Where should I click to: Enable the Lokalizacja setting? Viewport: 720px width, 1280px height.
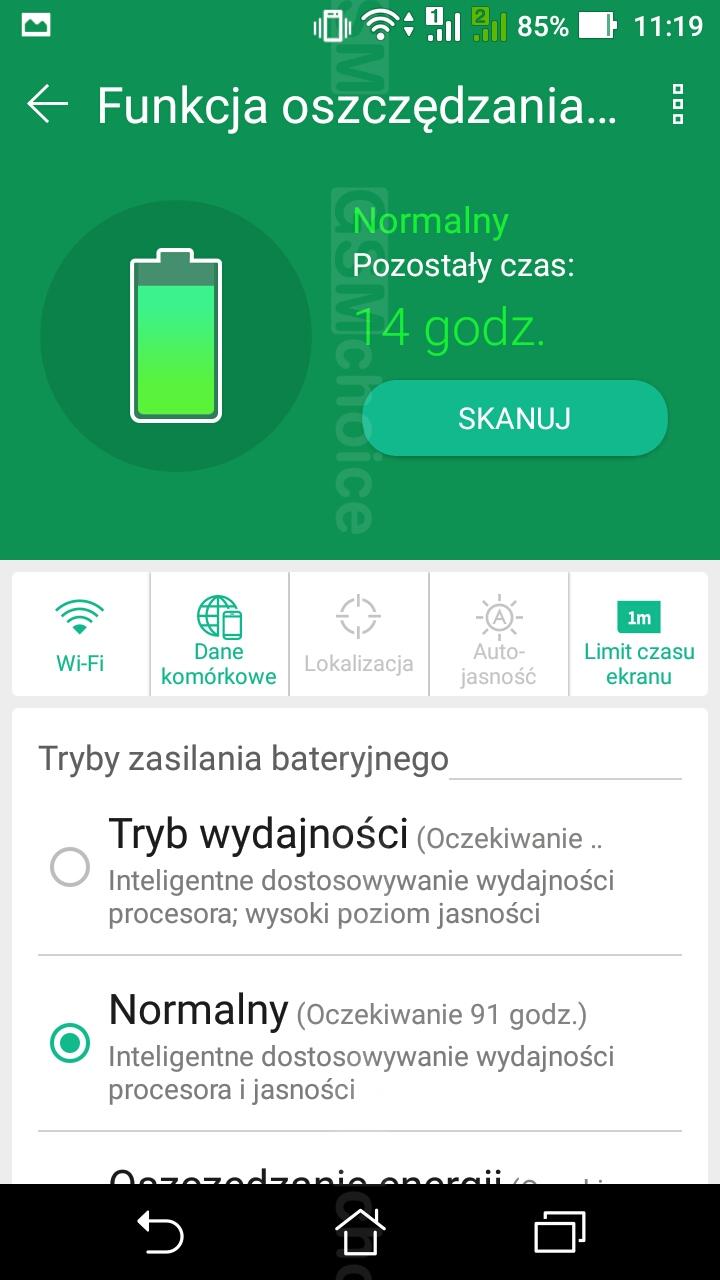point(359,634)
